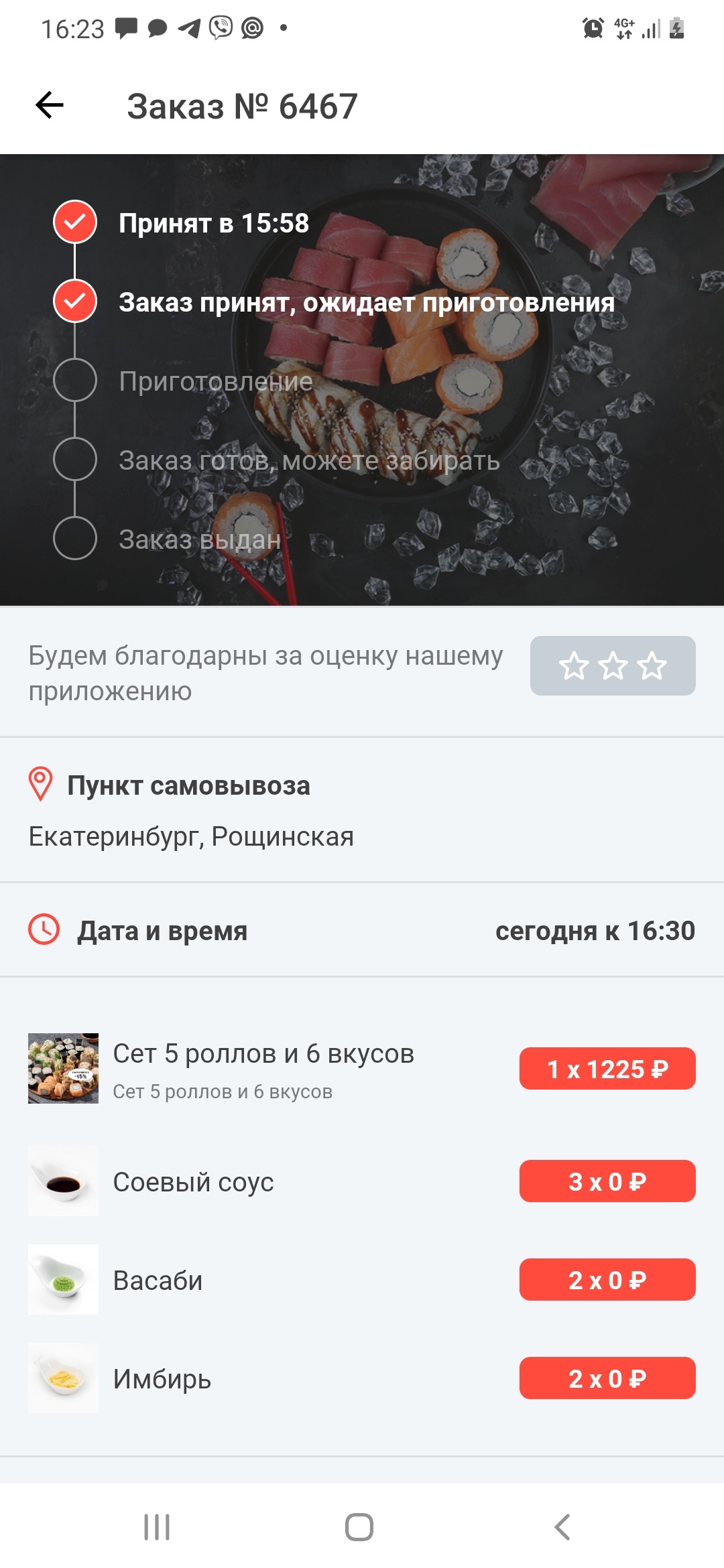Rate the app with the stars button
Viewport: 724px width, 1568px height.
(x=612, y=665)
